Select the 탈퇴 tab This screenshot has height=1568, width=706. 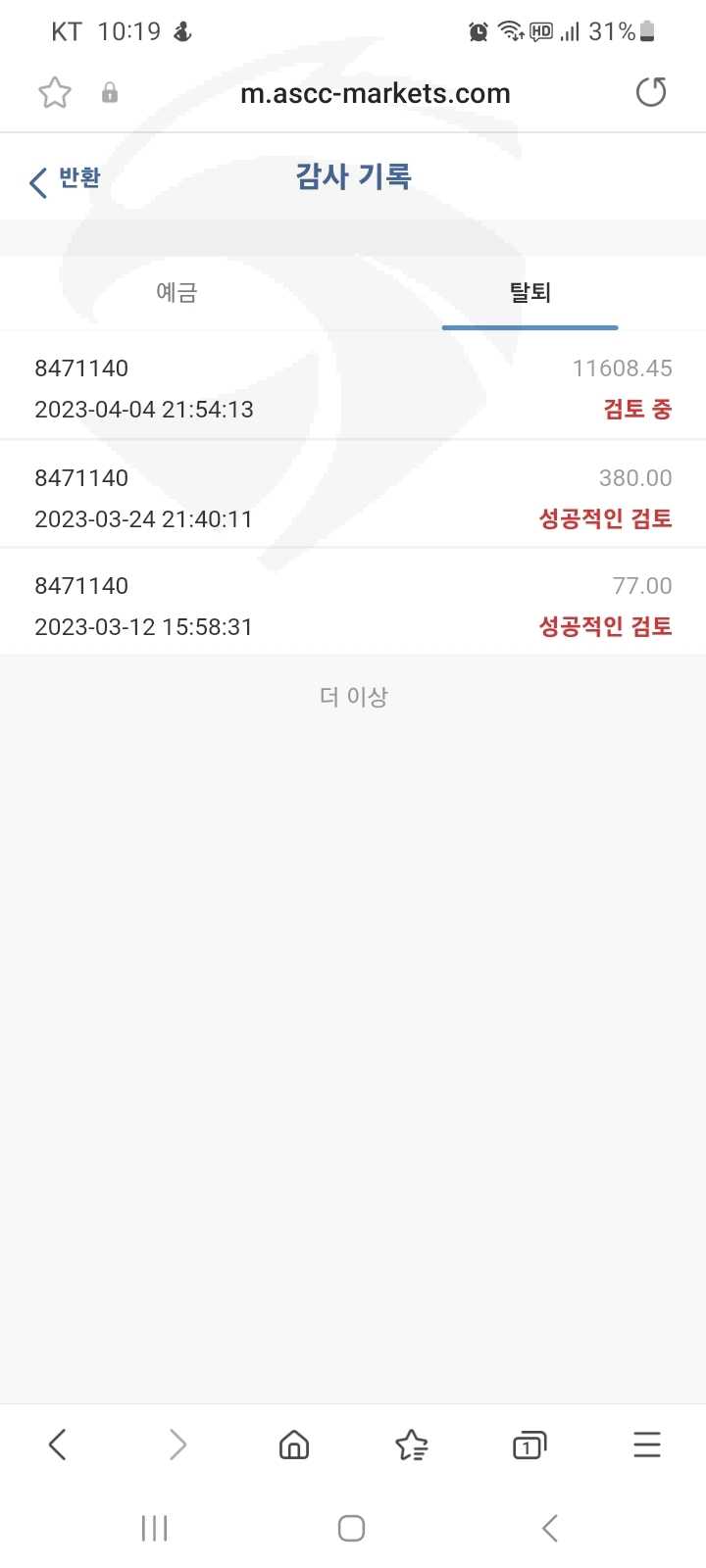(x=529, y=292)
